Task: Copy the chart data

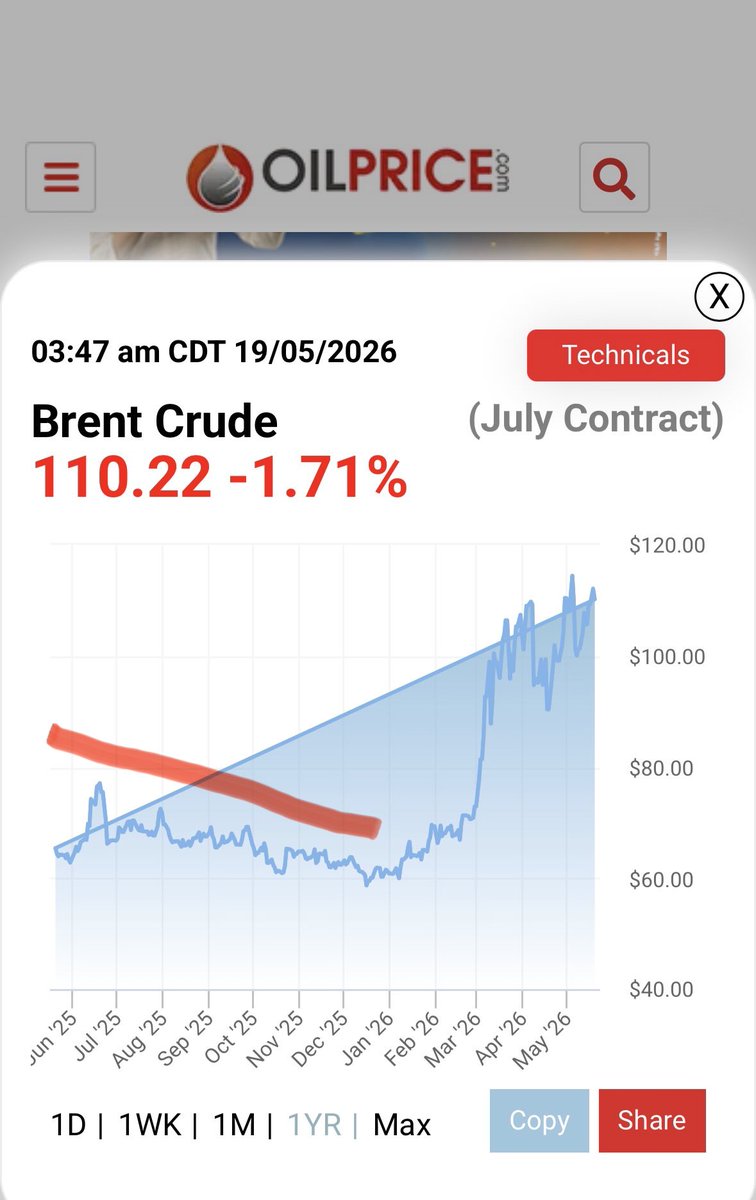Action: [x=539, y=1121]
